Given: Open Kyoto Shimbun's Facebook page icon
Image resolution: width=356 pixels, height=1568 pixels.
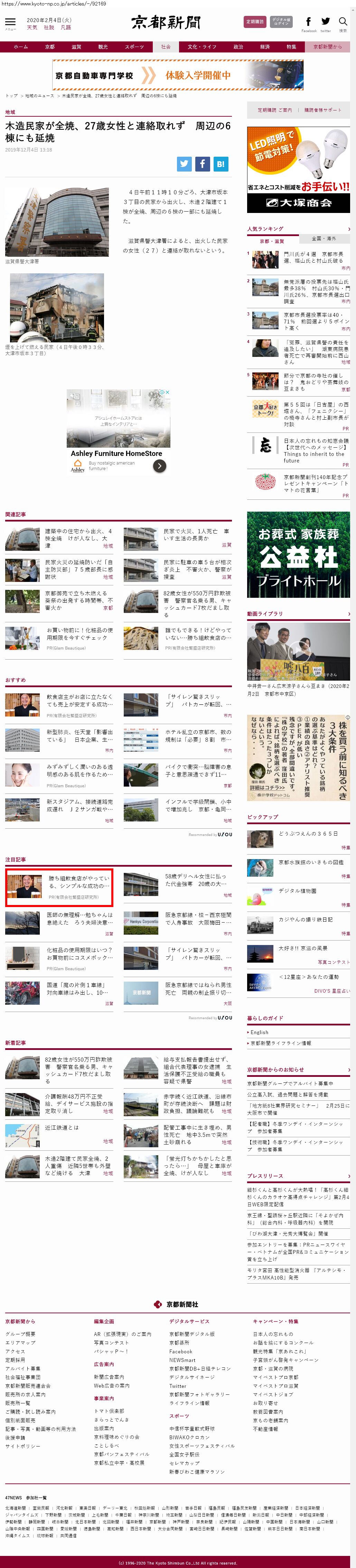Looking at the screenshot, I should coord(308,22).
